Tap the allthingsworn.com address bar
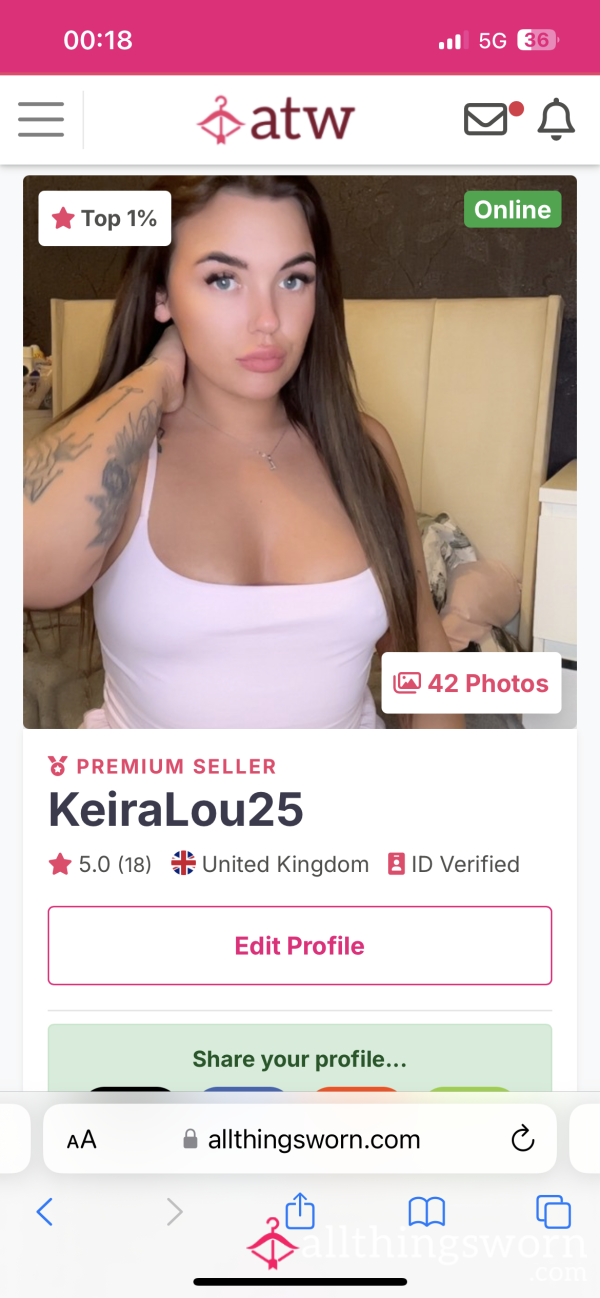 [300, 1139]
